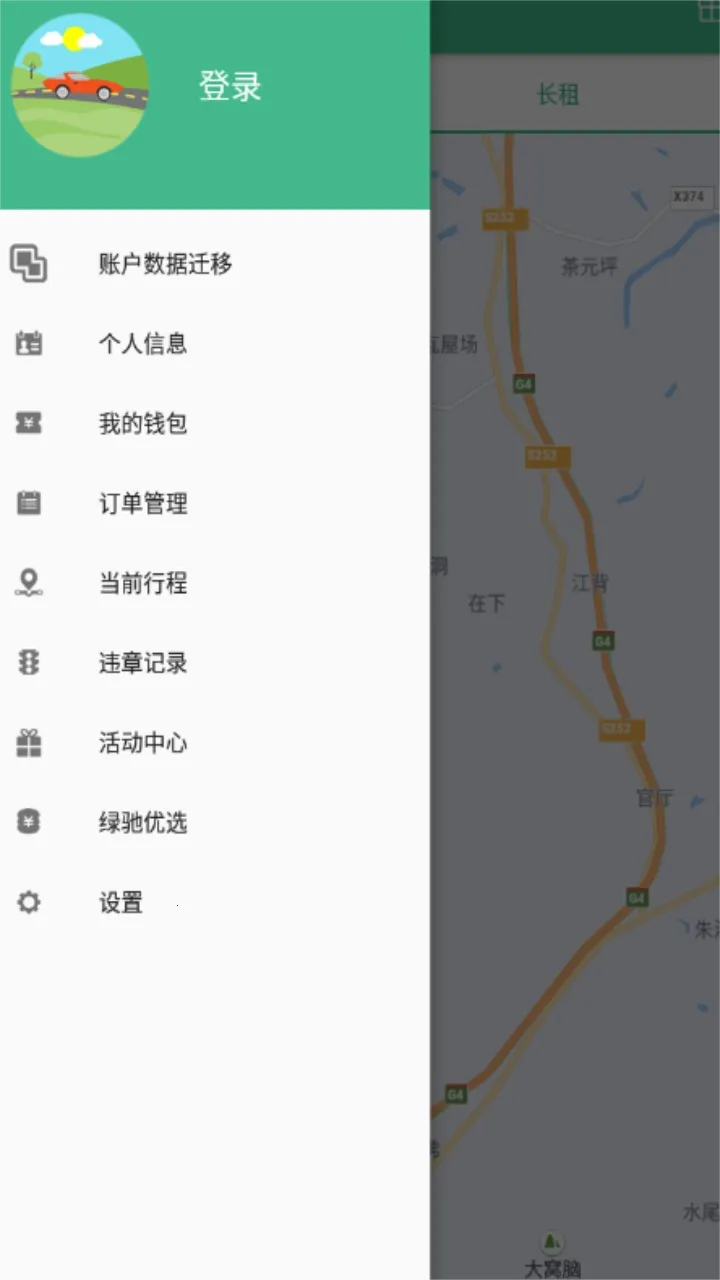Click the 设置 settings entry
The height and width of the screenshot is (1280, 720).
(119, 902)
